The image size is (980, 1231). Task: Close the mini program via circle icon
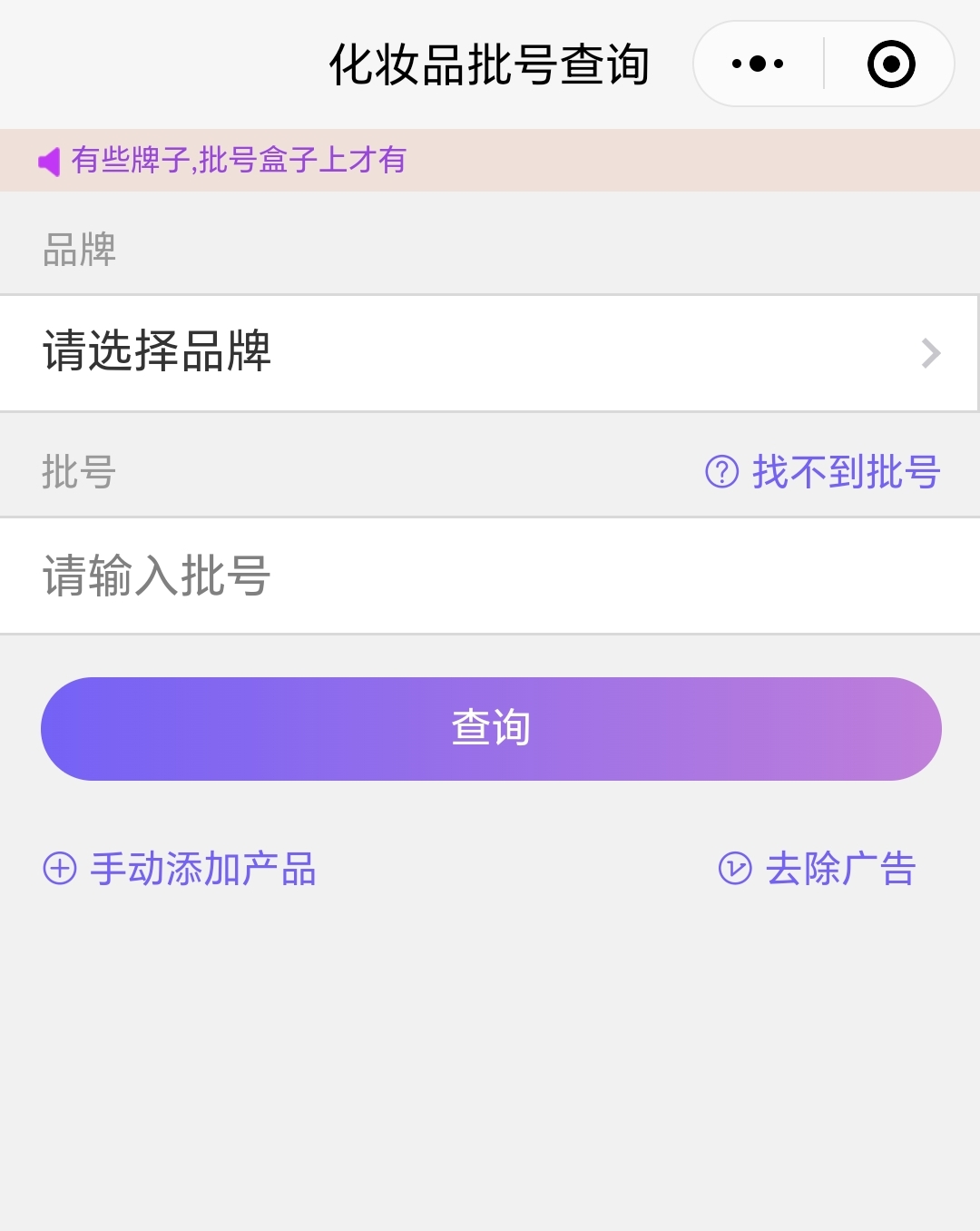pyautogui.click(x=891, y=64)
